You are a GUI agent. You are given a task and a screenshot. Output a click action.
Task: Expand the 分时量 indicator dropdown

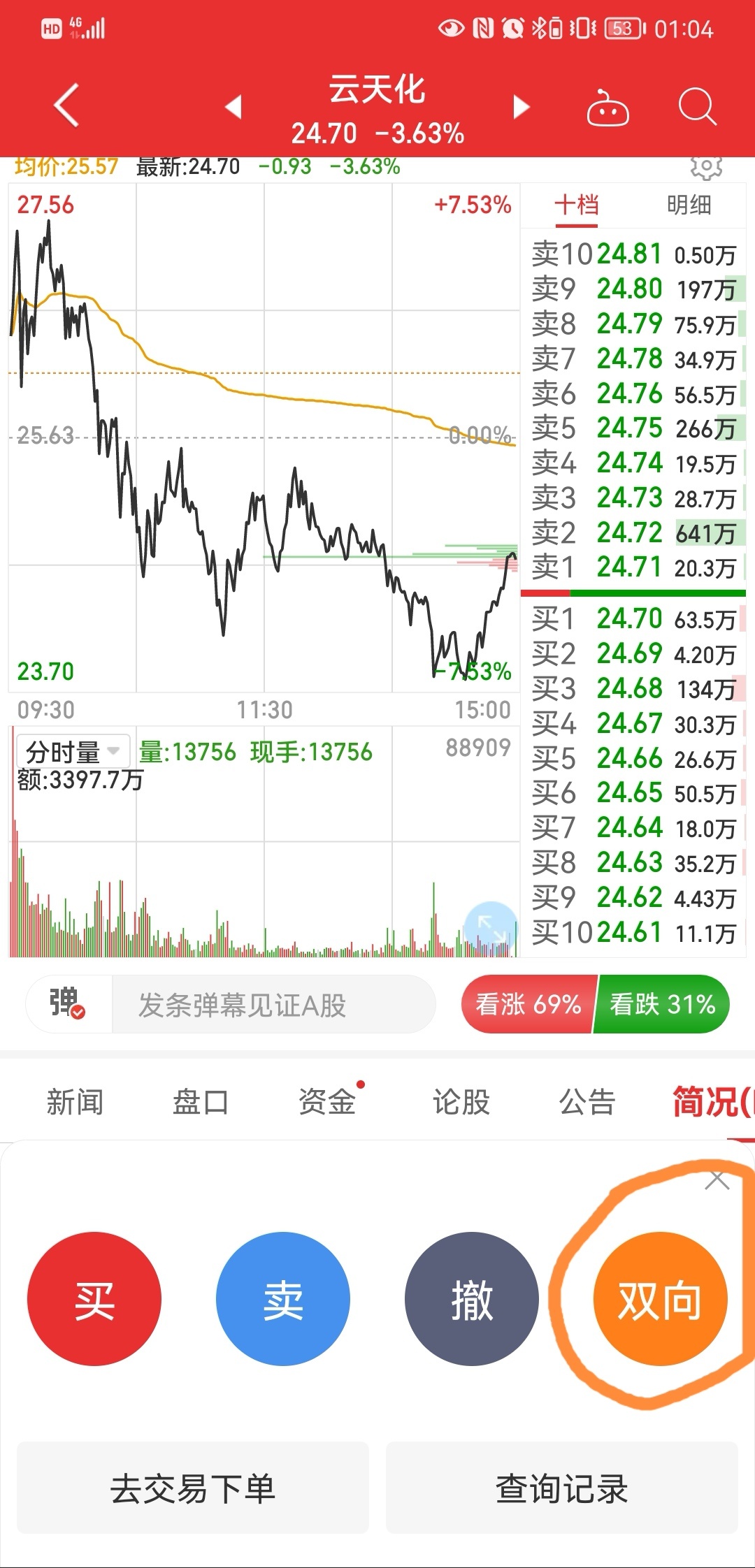[x=73, y=752]
